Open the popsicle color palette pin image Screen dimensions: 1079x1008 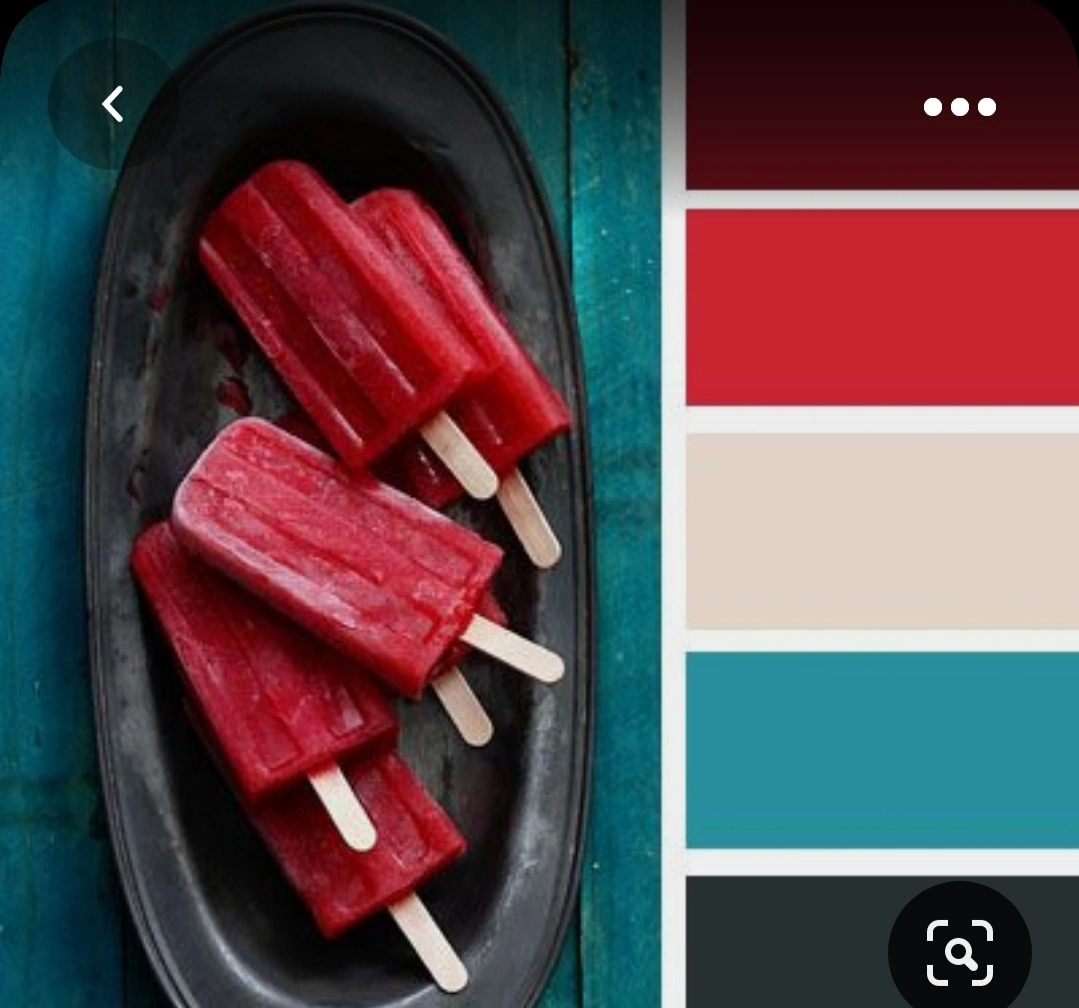pyautogui.click(x=540, y=504)
